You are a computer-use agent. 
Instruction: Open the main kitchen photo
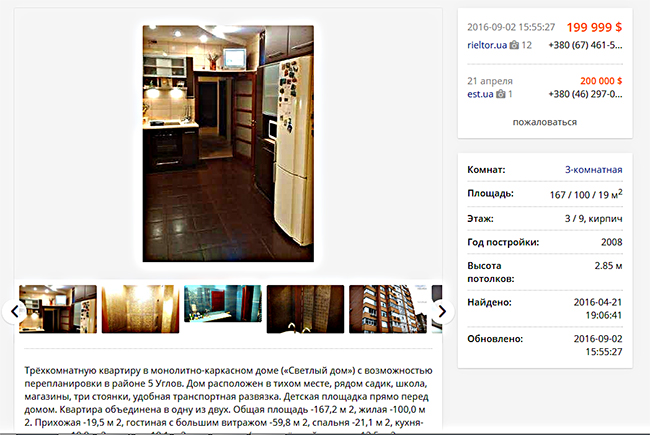[x=228, y=144]
